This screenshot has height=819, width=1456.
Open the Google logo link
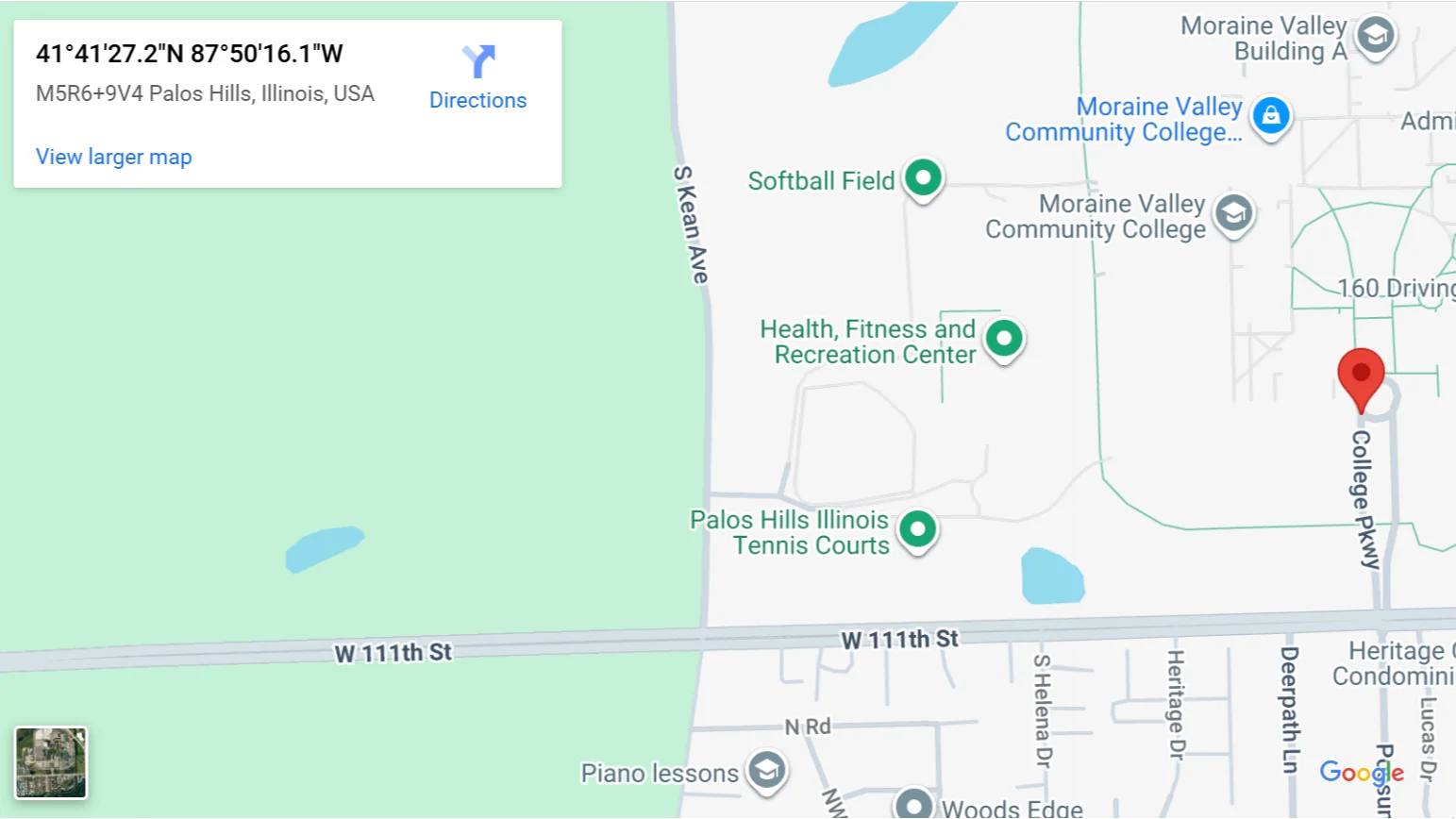(1361, 772)
